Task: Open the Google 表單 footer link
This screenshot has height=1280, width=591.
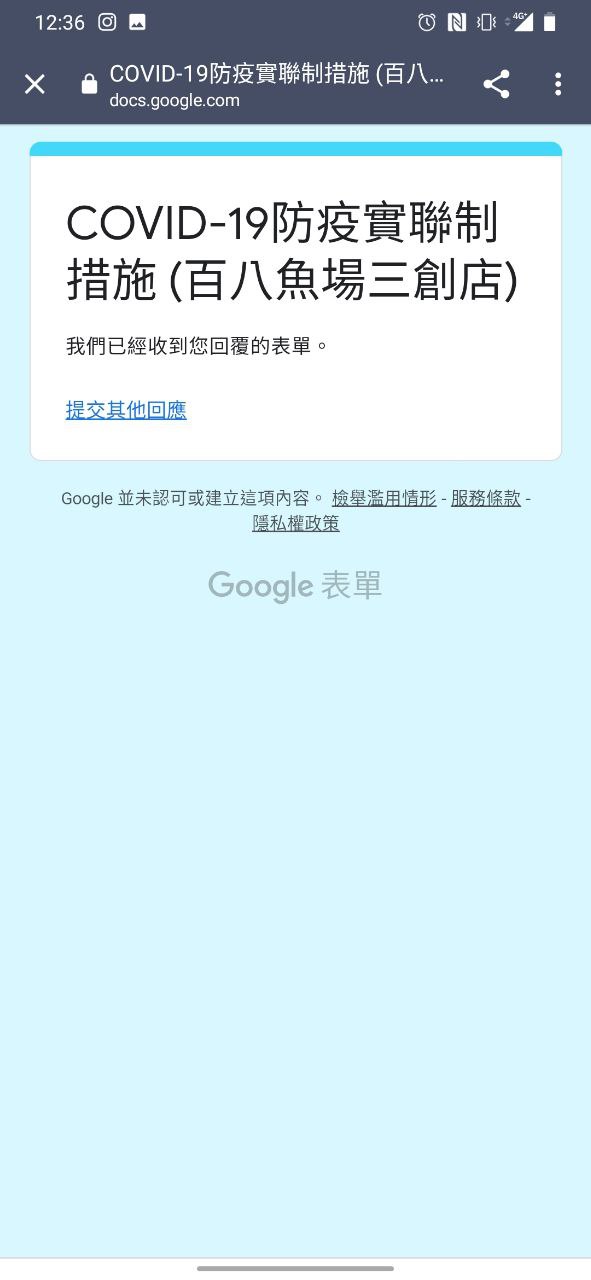Action: pos(295,586)
